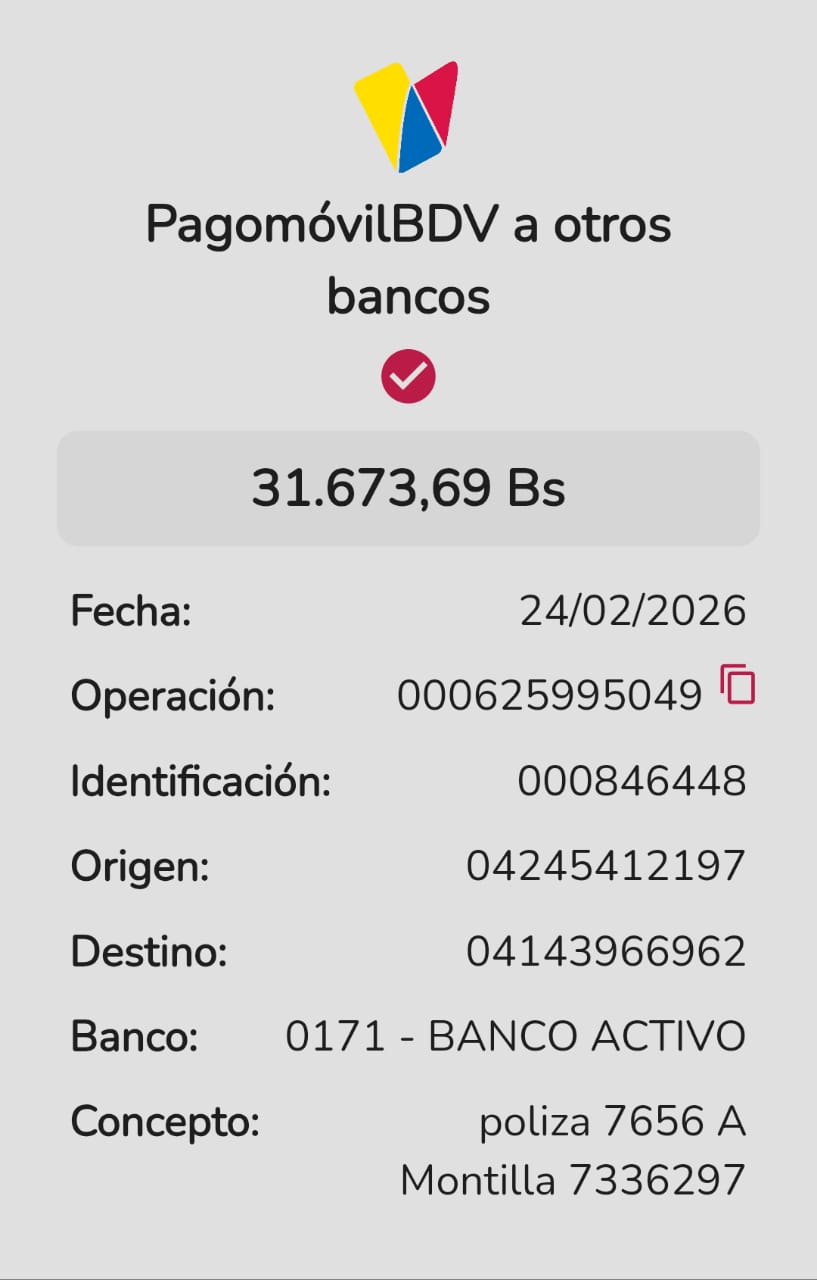
Task: Copy the operation number 000625995049
Action: tap(738, 686)
